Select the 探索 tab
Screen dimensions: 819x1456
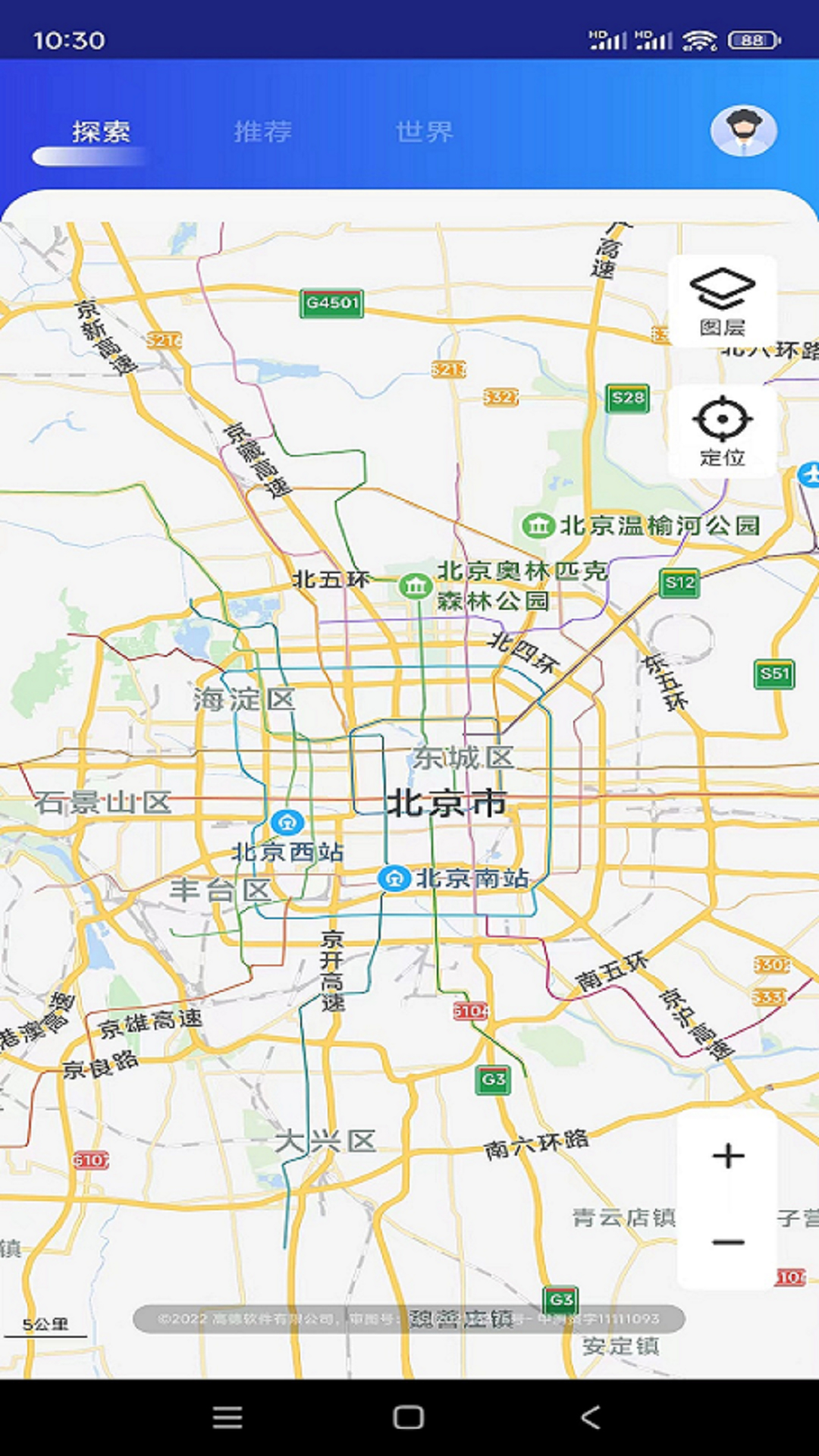[x=101, y=132]
